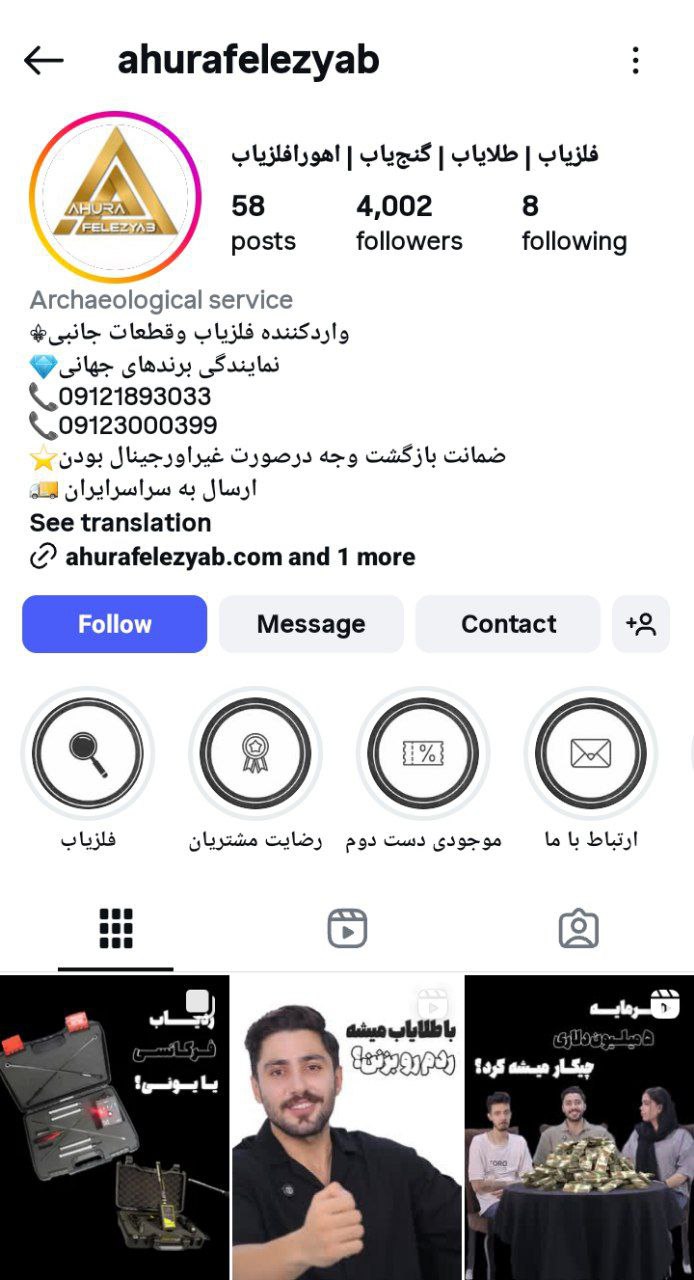Show suggested accounts with add-person icon
This screenshot has height=1280, width=694.
click(641, 624)
